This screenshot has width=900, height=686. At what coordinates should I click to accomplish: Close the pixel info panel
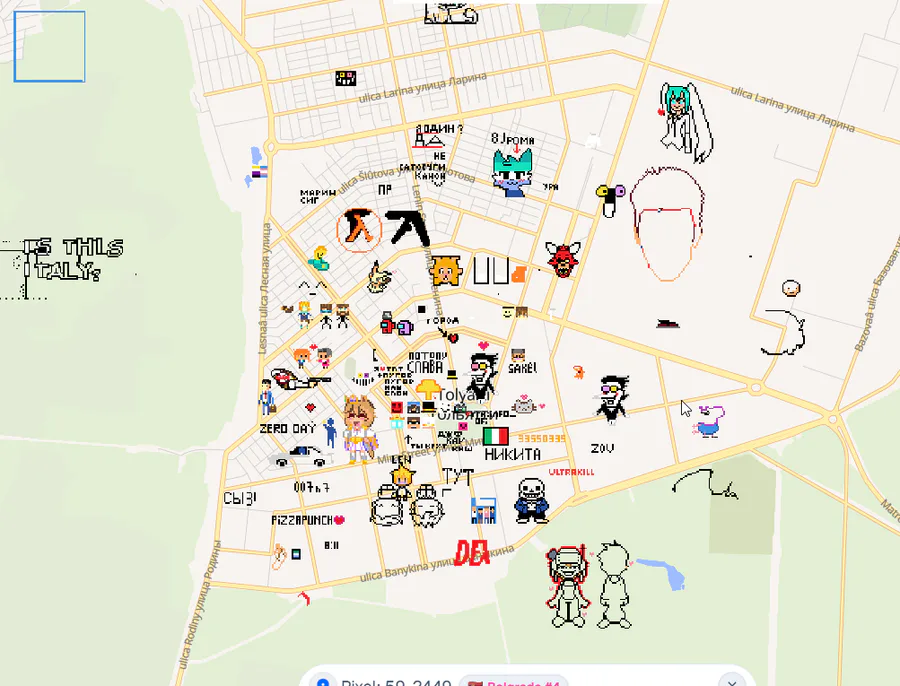731,681
